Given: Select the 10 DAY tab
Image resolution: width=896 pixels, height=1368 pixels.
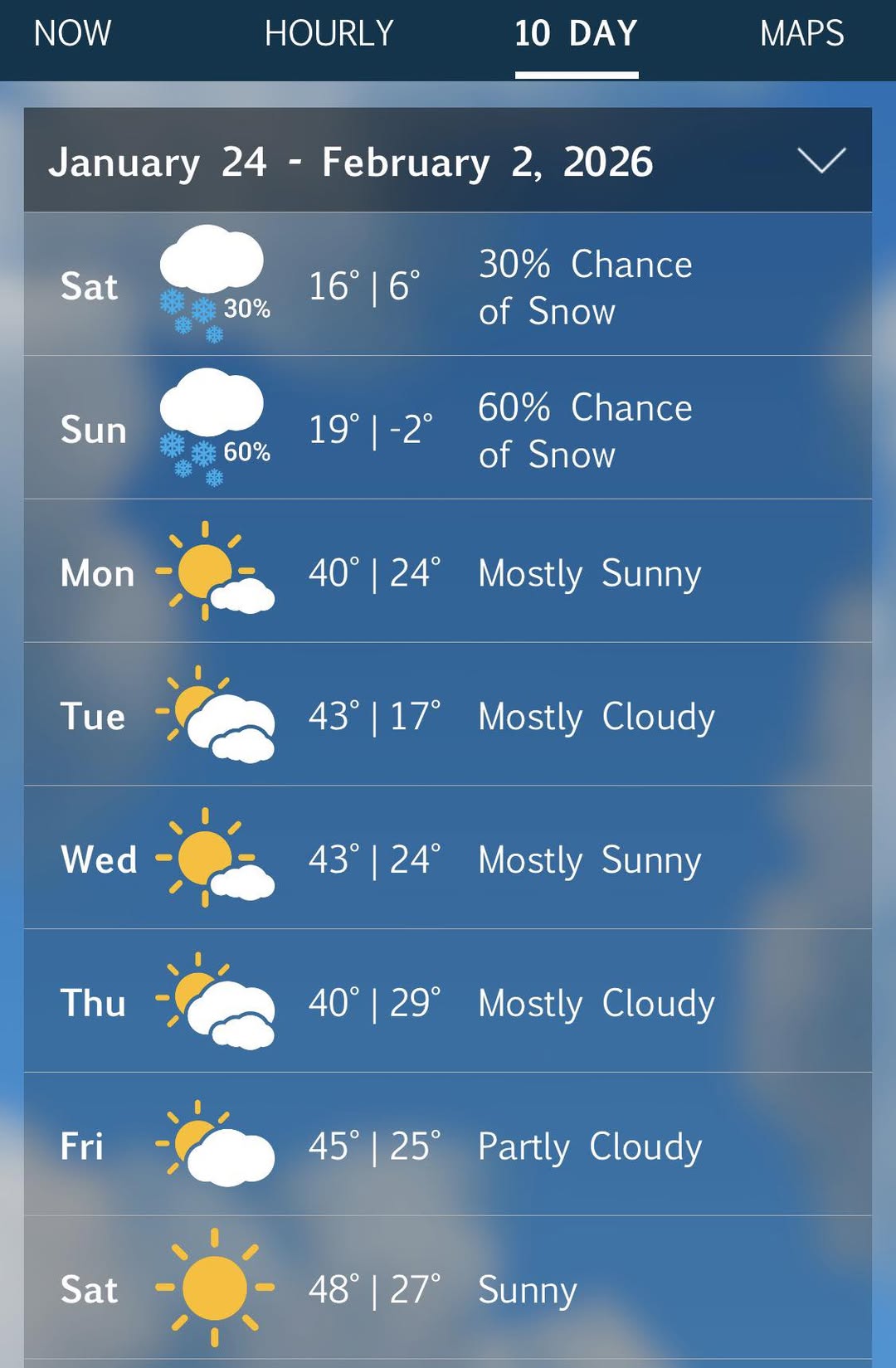Looking at the screenshot, I should 576,34.
